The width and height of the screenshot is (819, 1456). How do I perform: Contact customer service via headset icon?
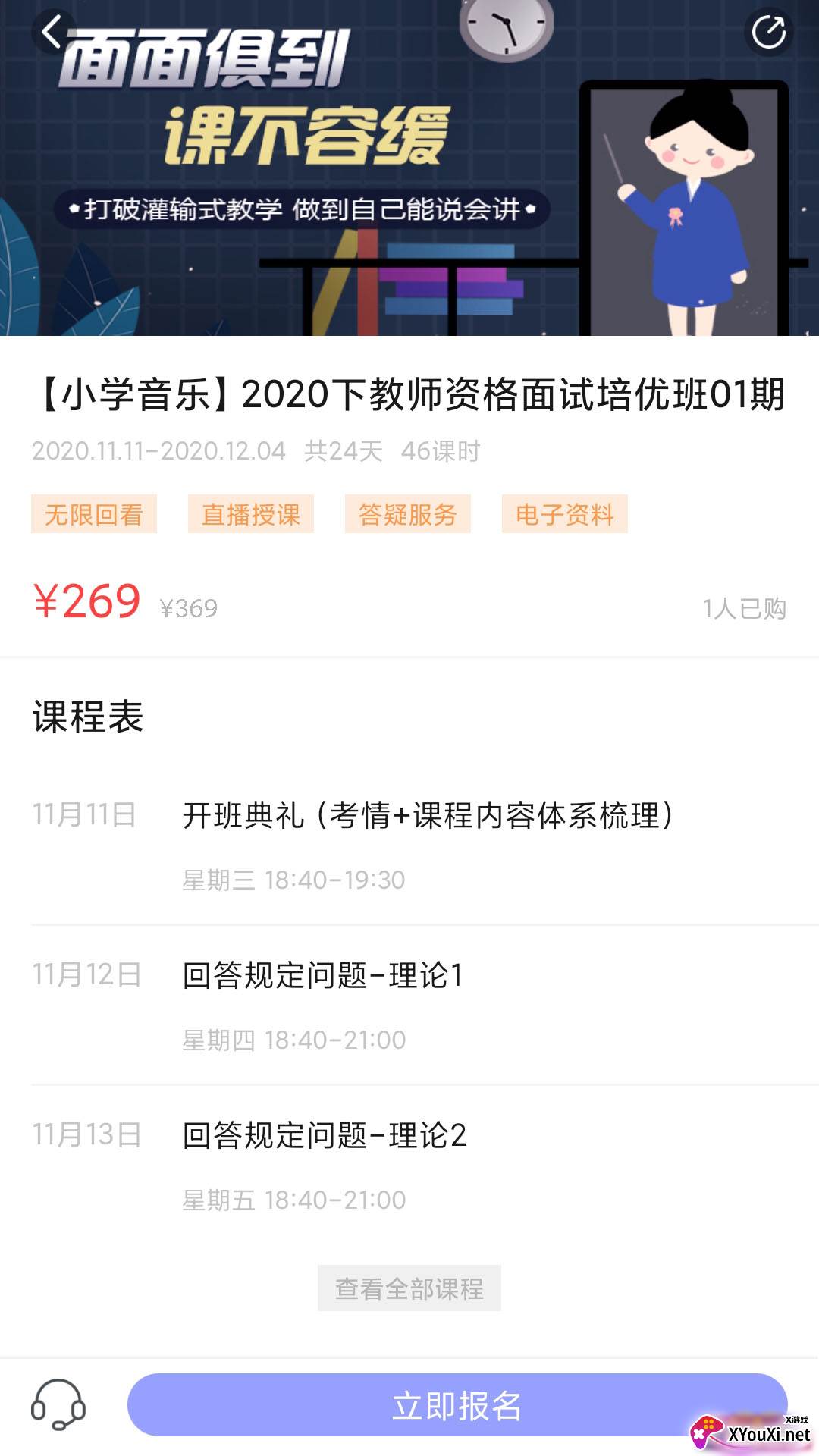[58, 1404]
